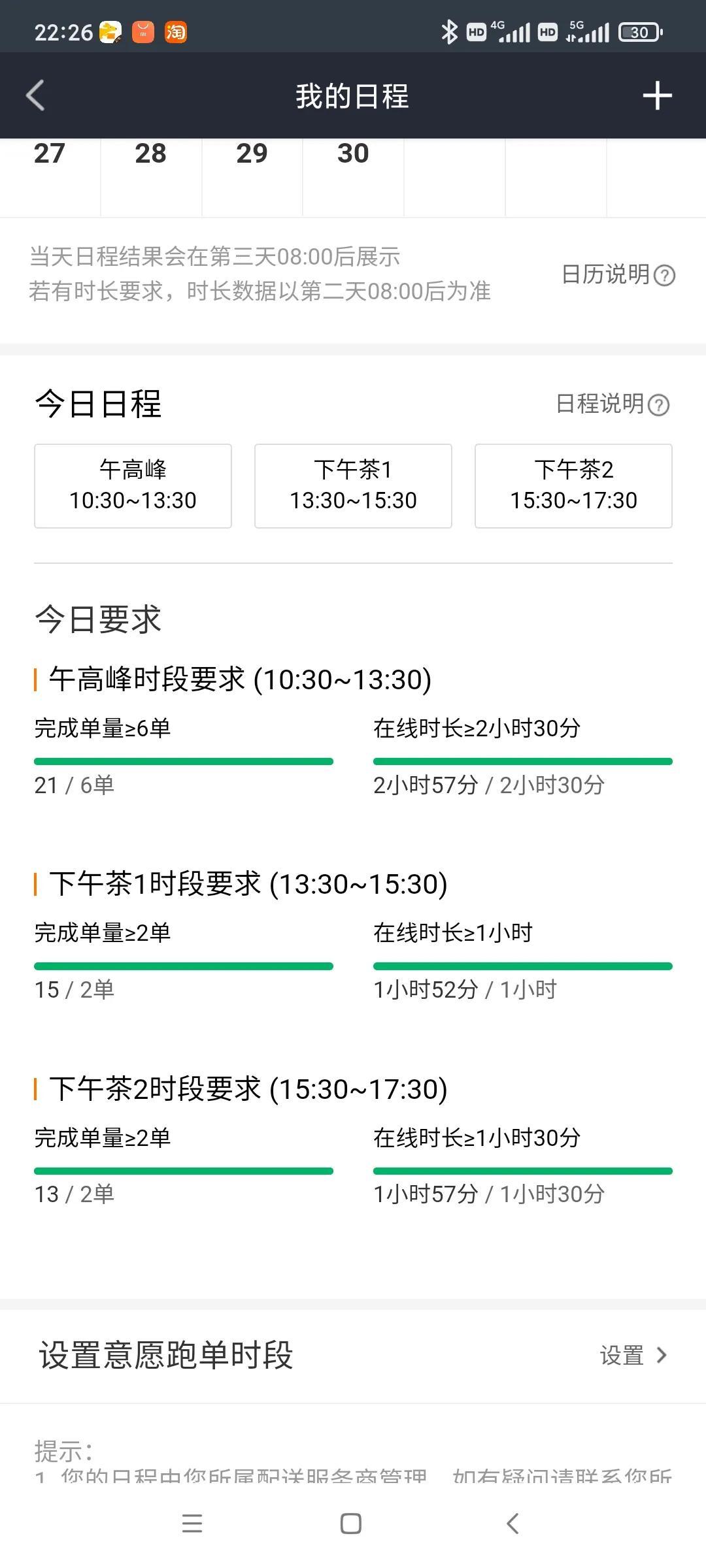Image resolution: width=706 pixels, height=1568 pixels.
Task: Choose the 下午茶2 15:30~17:30 slot
Action: (x=573, y=485)
